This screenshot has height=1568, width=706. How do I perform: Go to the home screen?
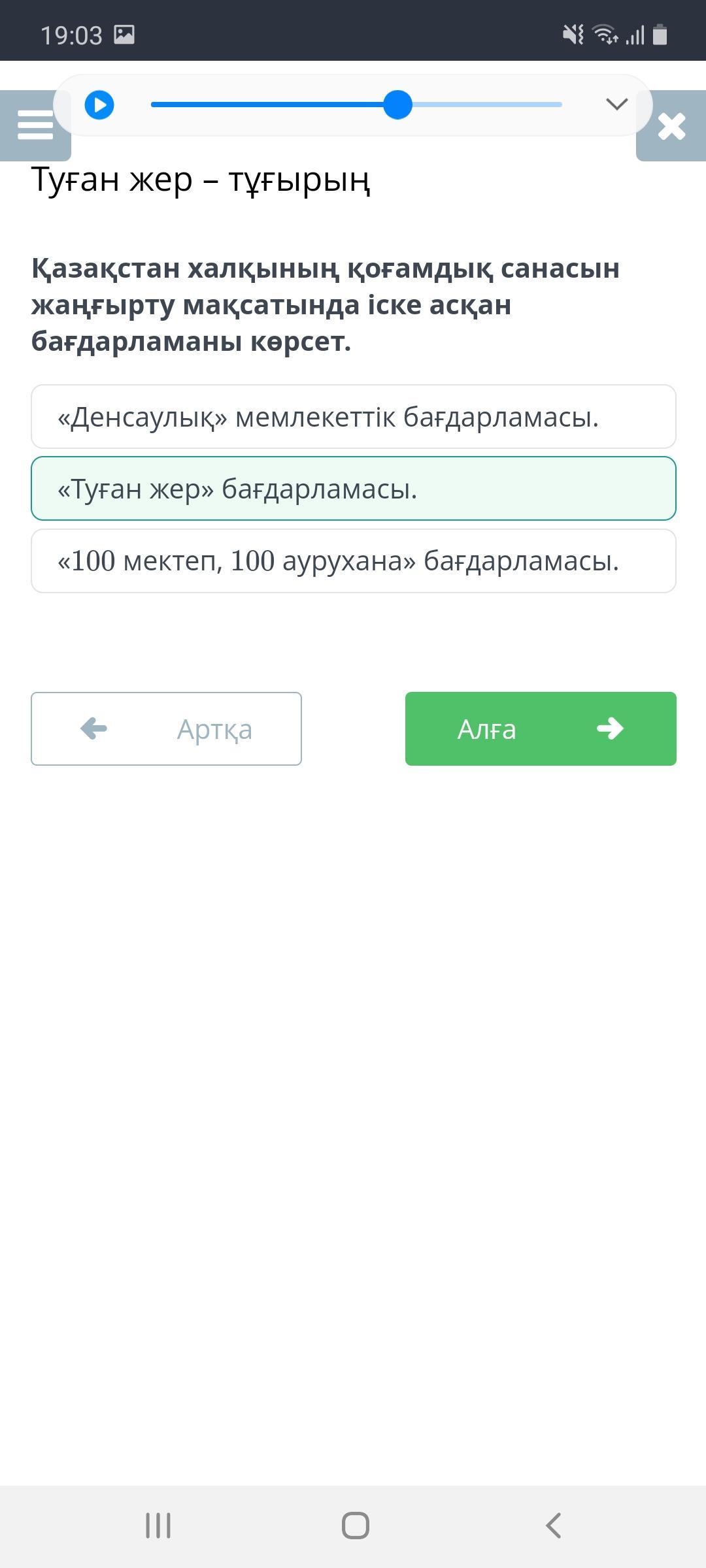coord(355,1526)
